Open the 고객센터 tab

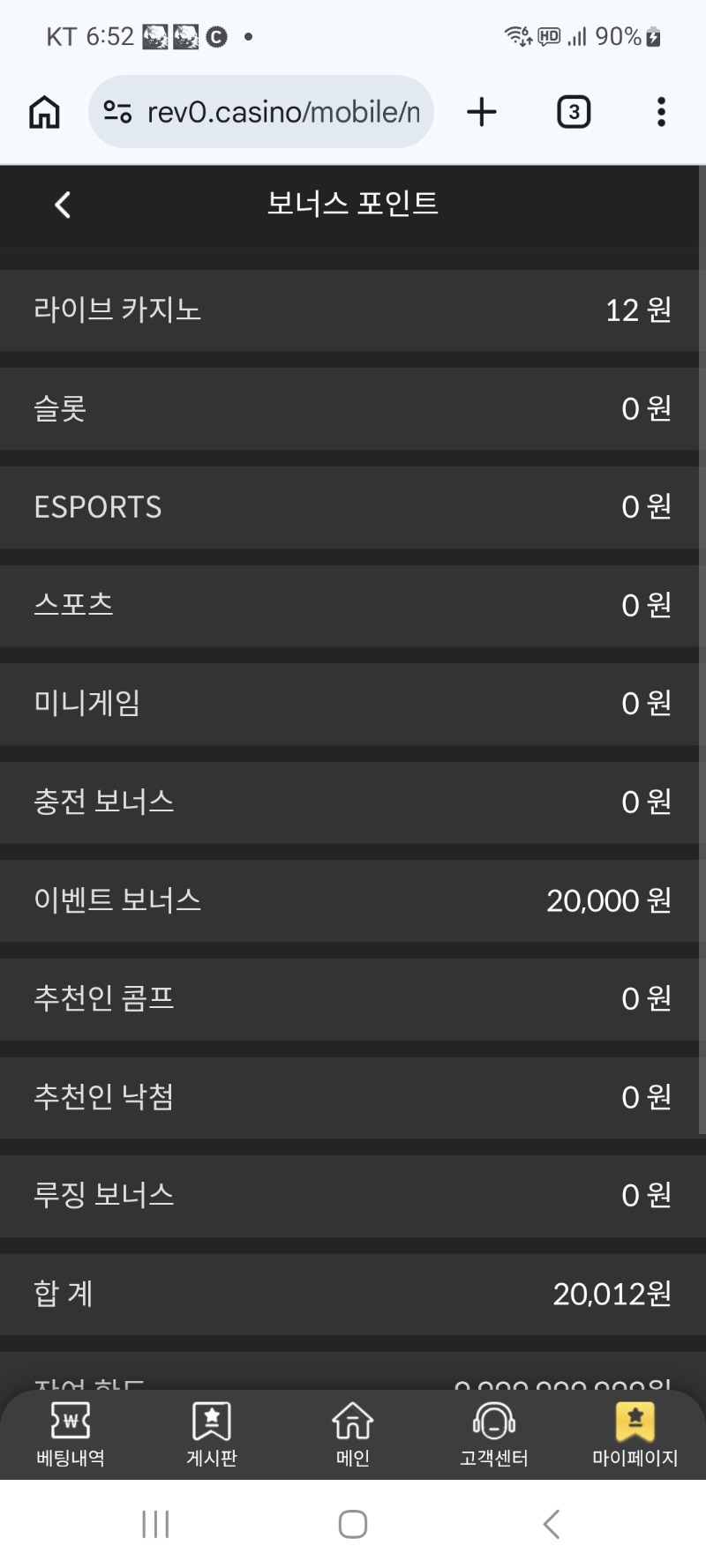click(494, 1434)
